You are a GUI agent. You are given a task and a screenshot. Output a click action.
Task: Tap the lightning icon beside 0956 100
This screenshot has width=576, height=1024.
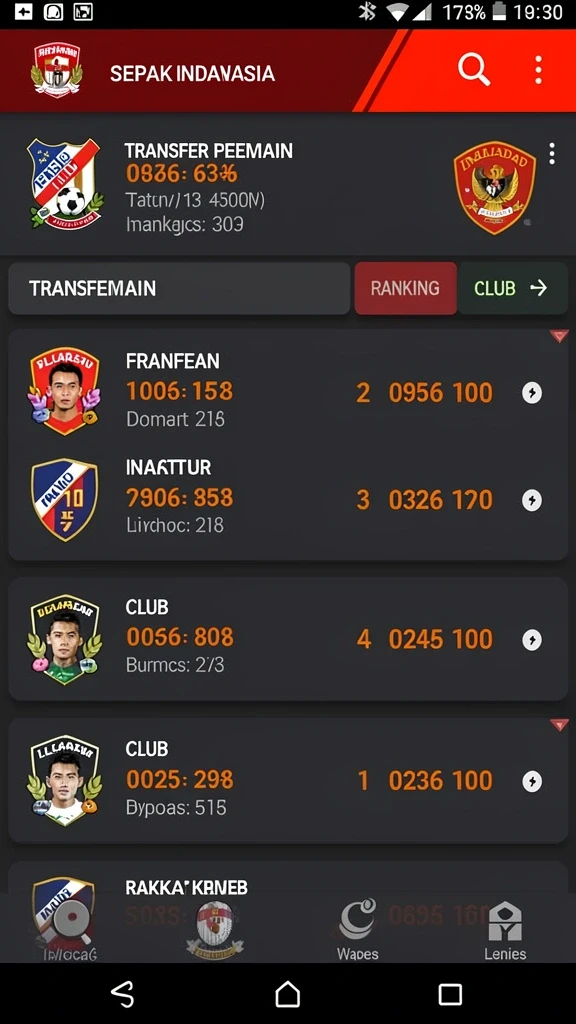click(x=532, y=393)
